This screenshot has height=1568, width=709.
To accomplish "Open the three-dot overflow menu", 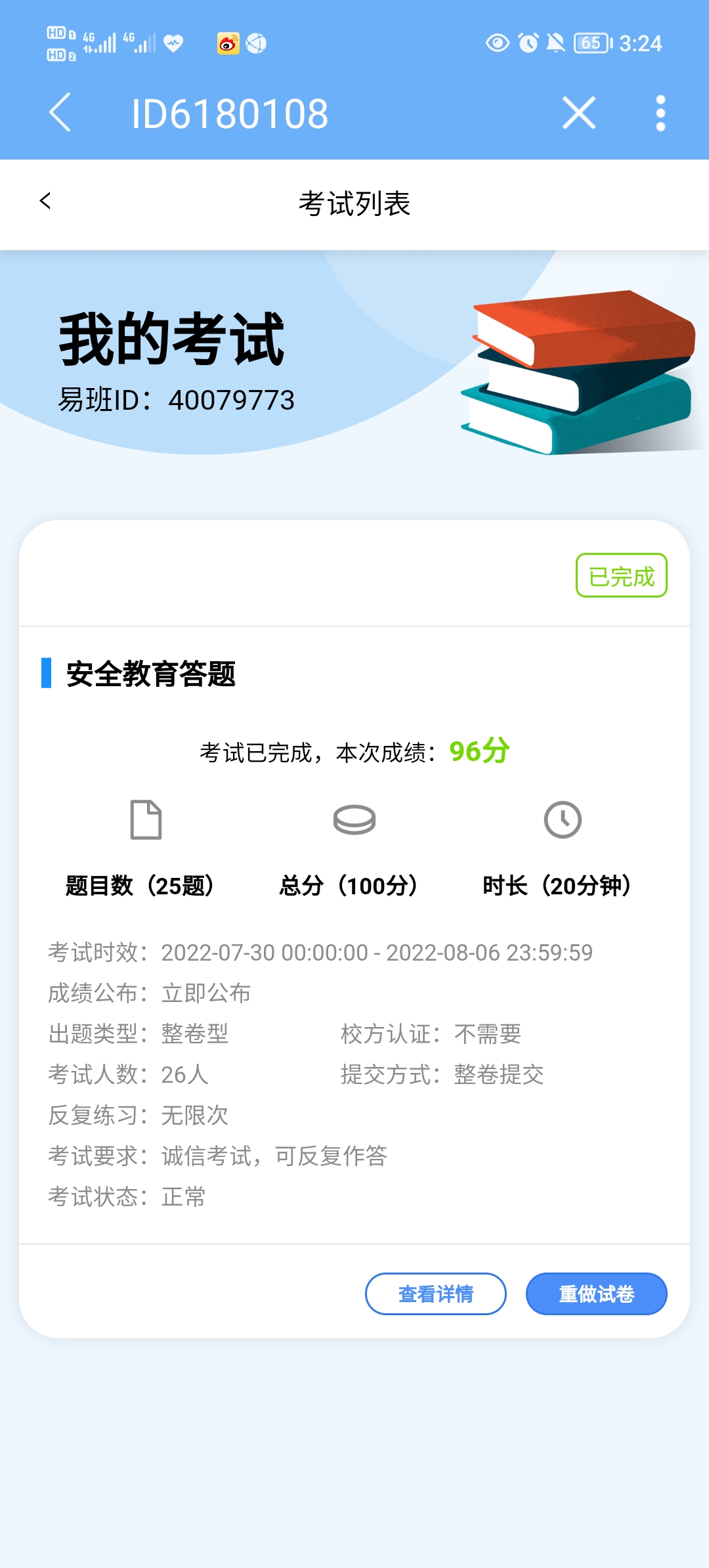I will pos(660,113).
